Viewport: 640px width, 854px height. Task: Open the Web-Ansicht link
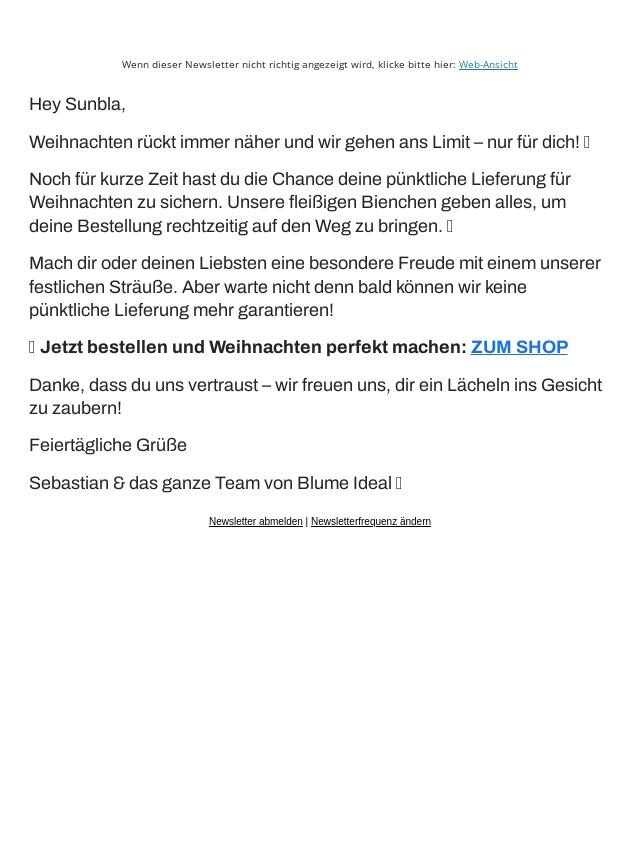tap(488, 64)
